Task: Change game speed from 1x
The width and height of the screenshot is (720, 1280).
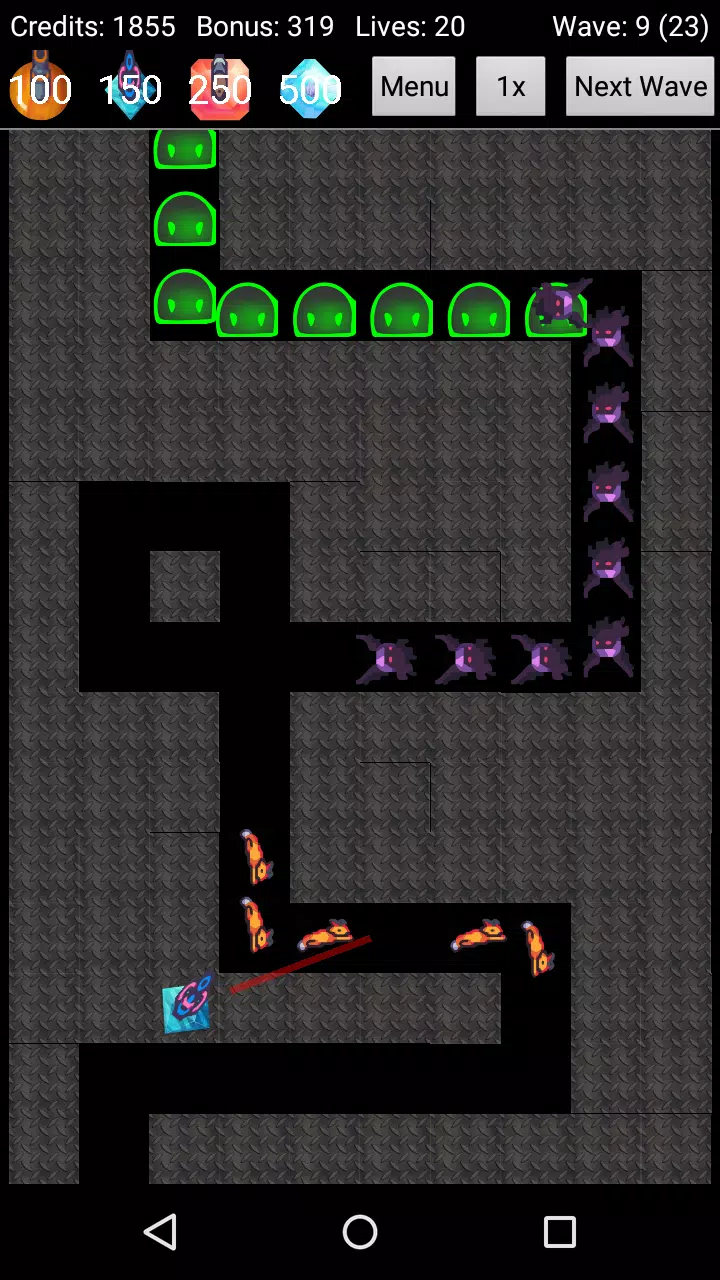Action: (x=510, y=87)
